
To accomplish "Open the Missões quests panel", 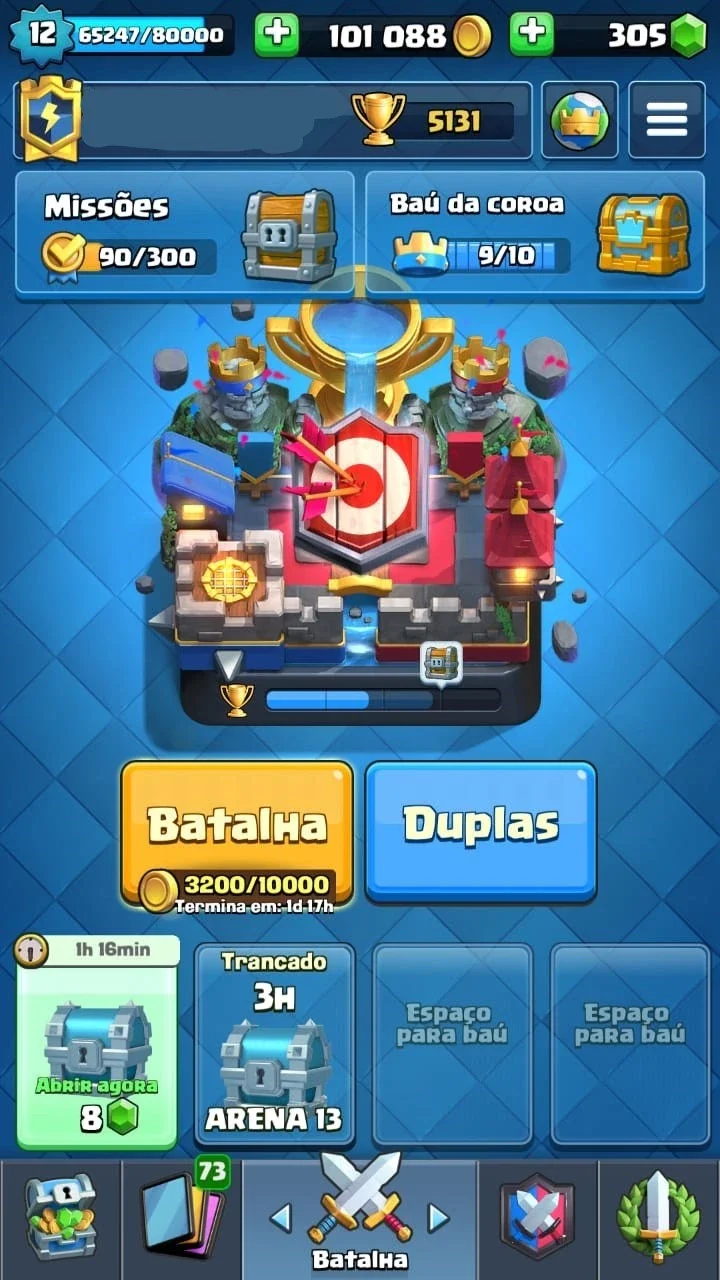I will coord(185,233).
